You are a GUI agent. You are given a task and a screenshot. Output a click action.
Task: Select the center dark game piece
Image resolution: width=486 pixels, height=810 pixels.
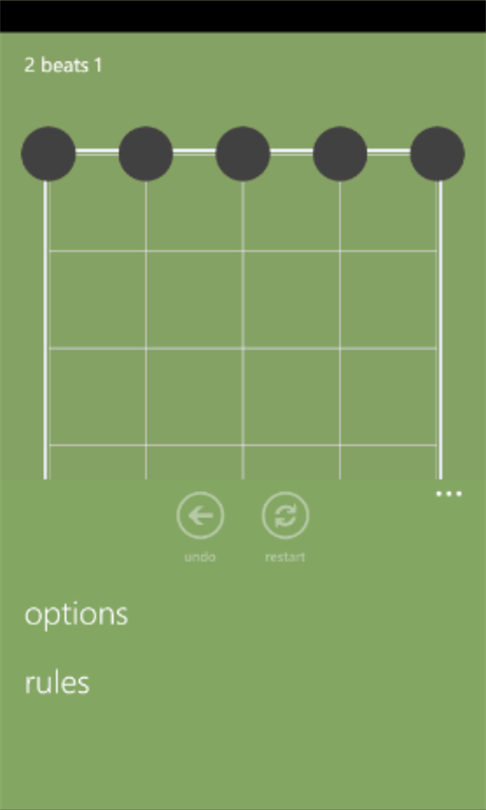click(x=243, y=153)
